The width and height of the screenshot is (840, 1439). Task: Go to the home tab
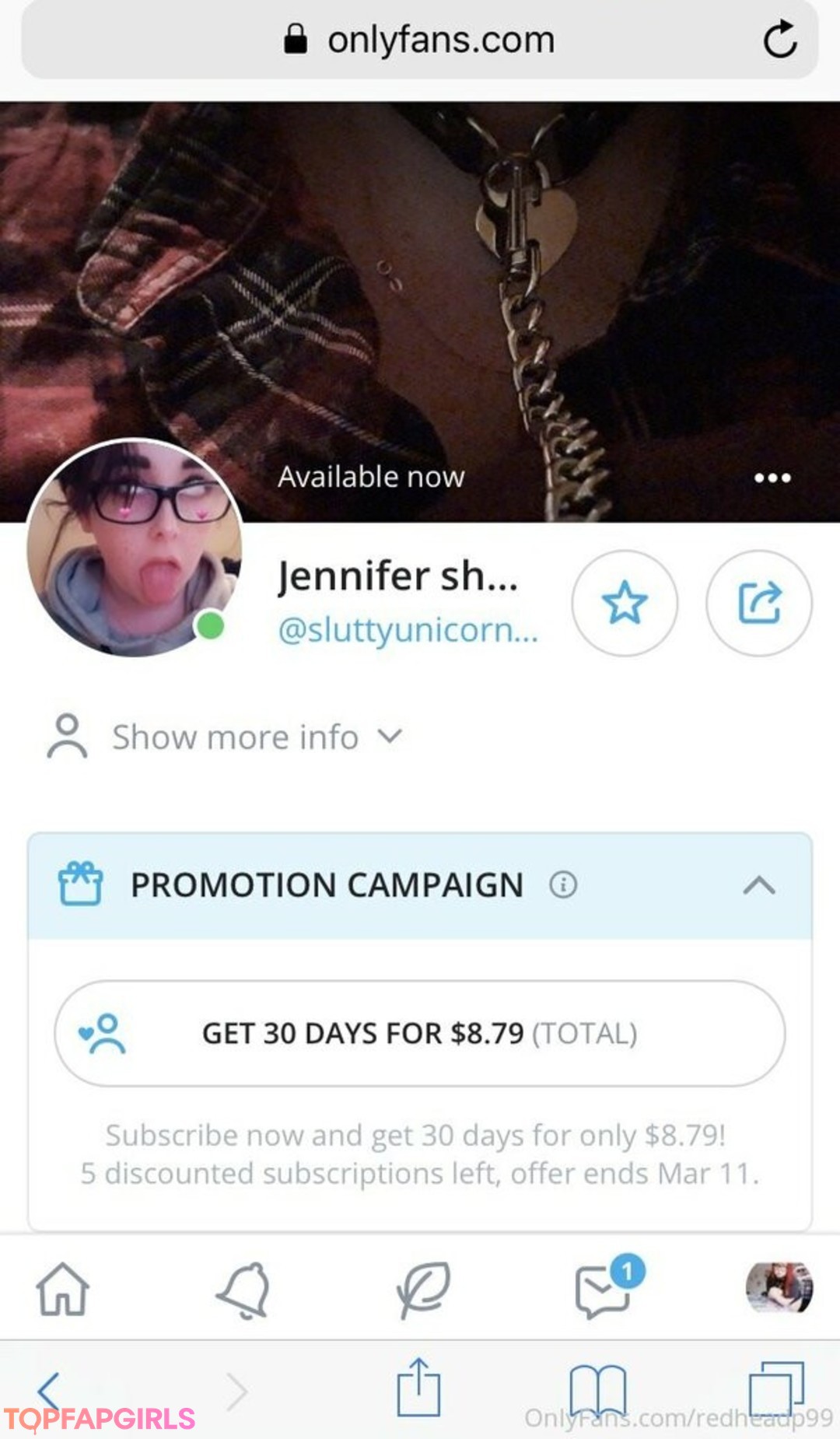(62, 1289)
